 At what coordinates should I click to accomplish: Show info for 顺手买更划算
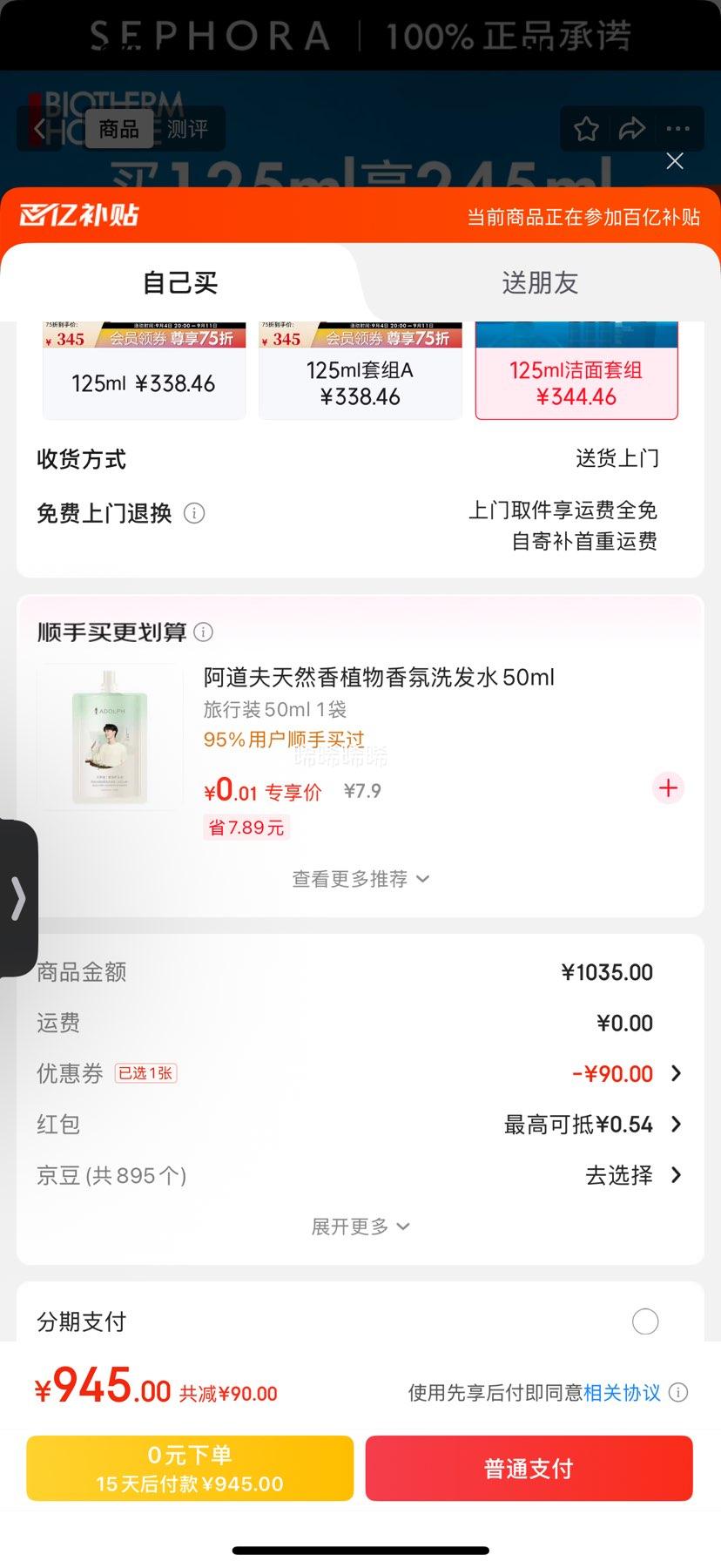click(203, 632)
